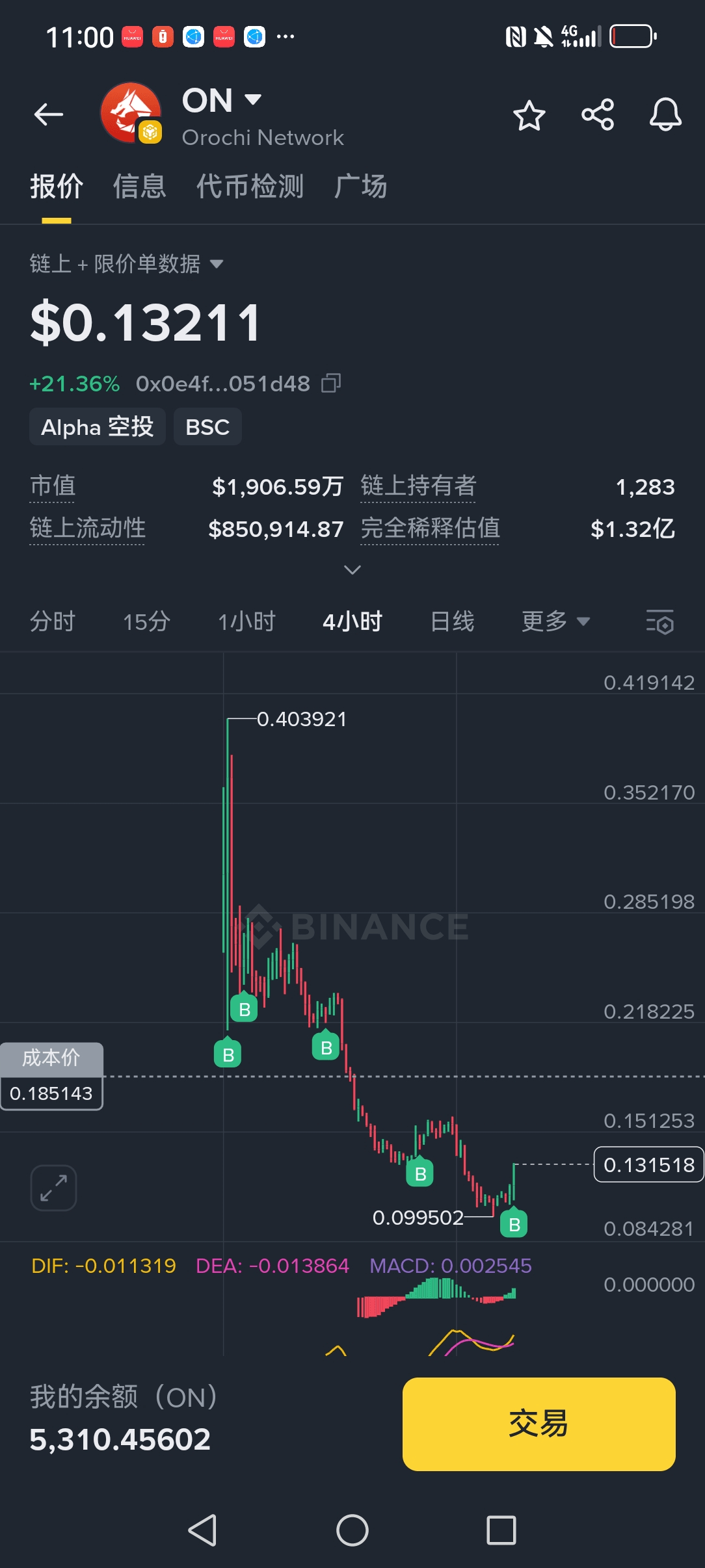
Task: Switch to the 信息 tab
Action: click(x=139, y=187)
